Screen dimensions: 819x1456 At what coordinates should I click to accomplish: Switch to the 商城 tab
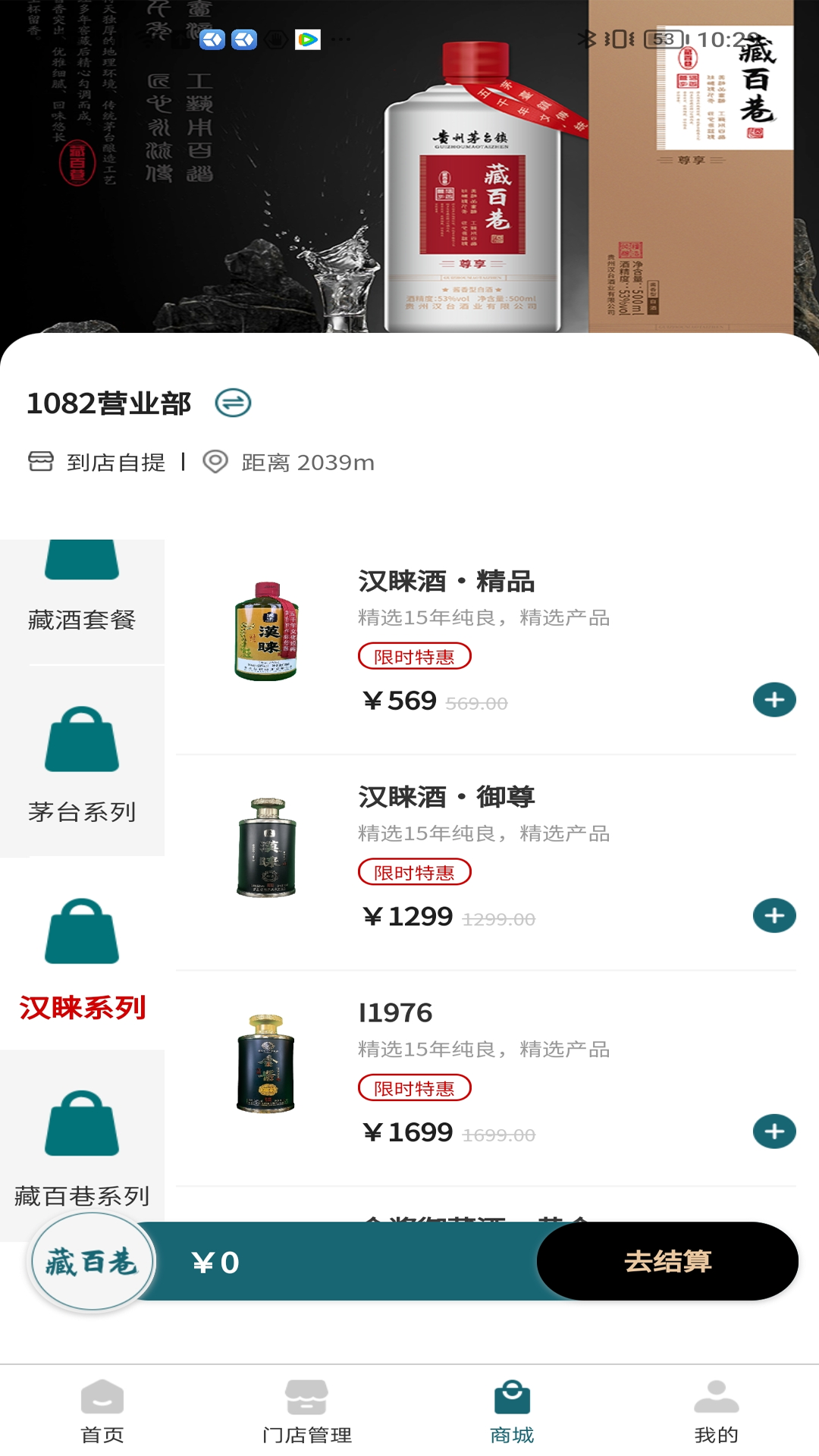tap(512, 1412)
